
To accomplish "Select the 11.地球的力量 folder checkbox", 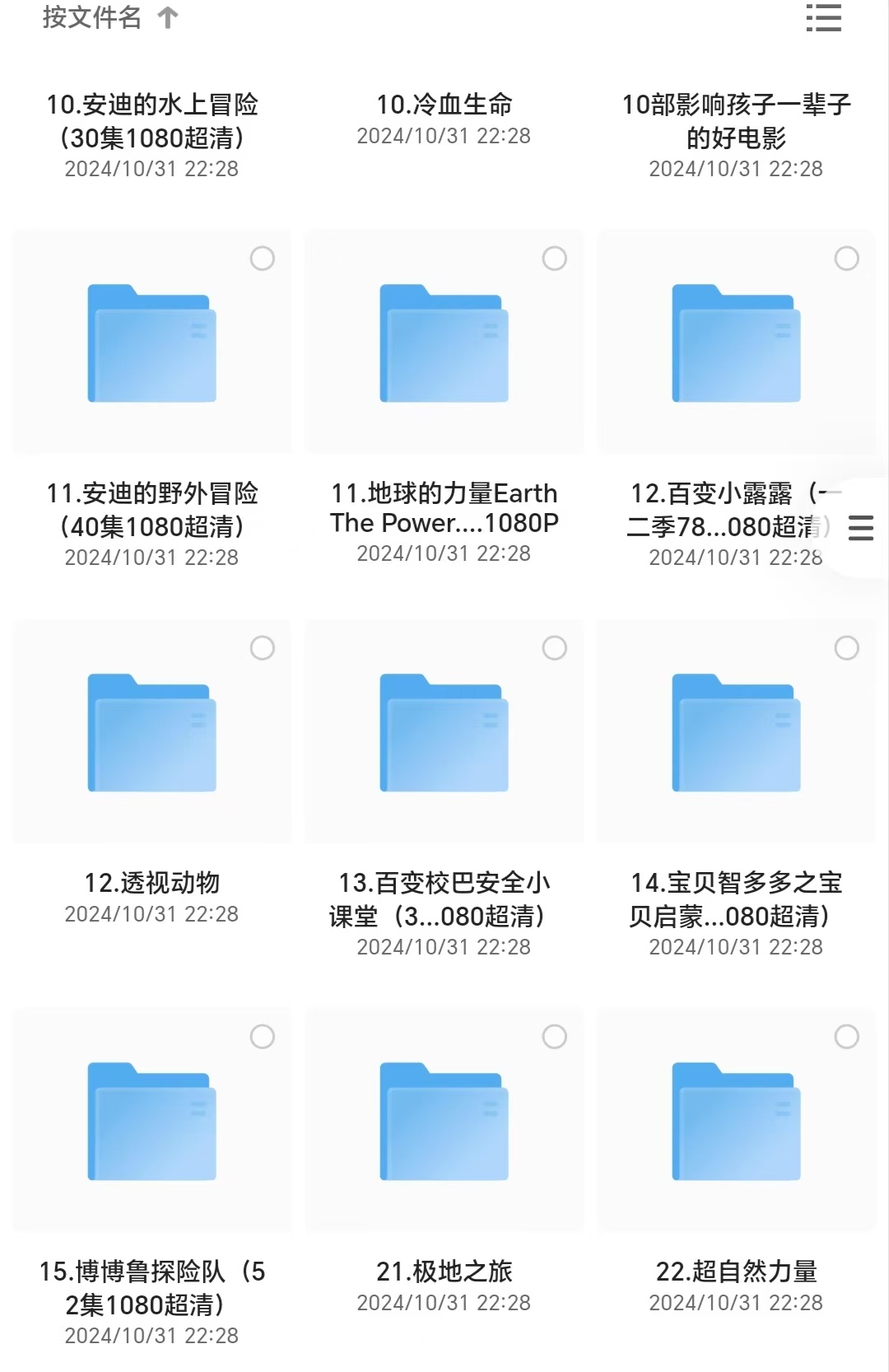I will pos(555,259).
